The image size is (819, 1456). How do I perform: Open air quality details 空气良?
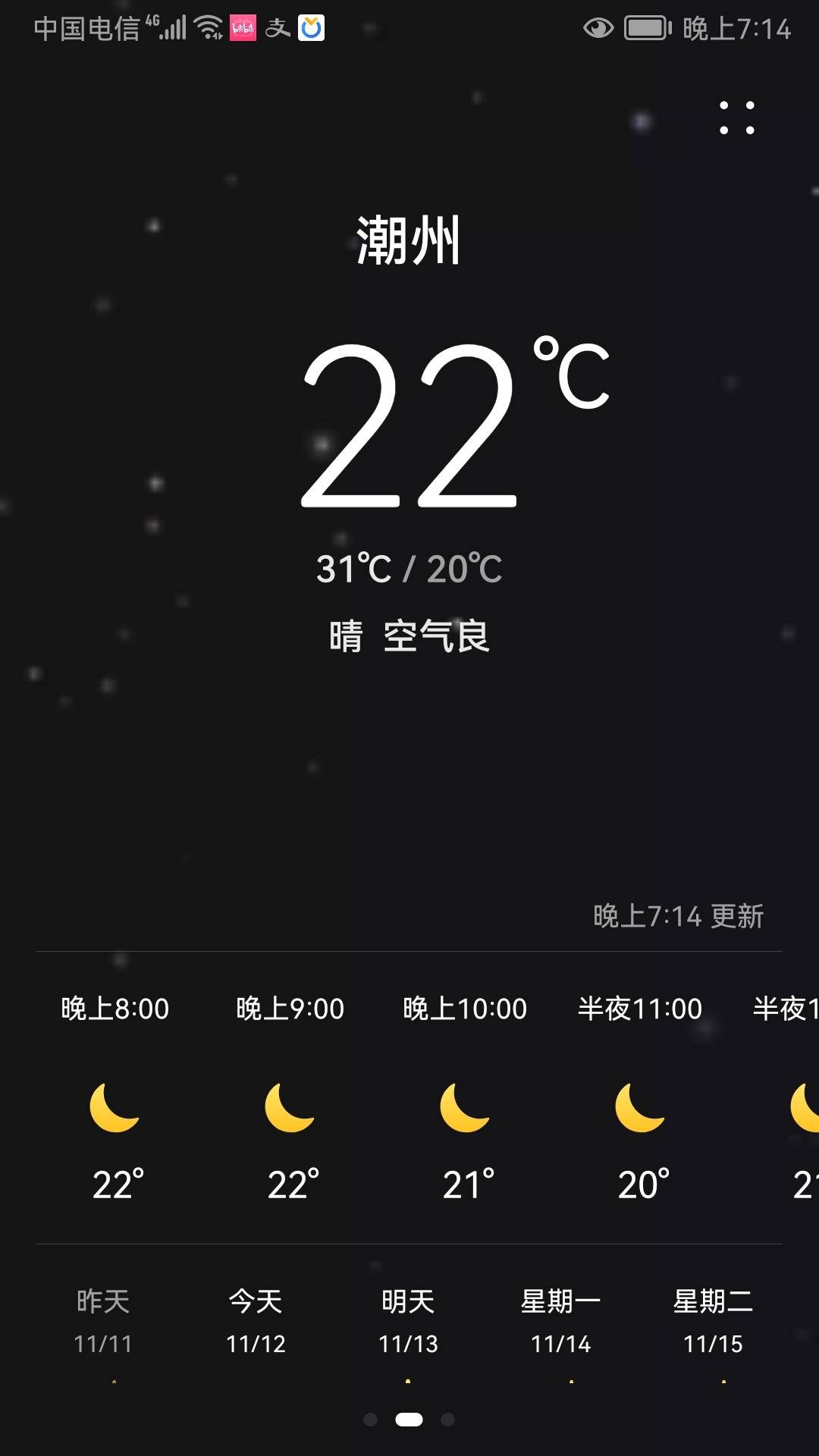click(x=436, y=635)
